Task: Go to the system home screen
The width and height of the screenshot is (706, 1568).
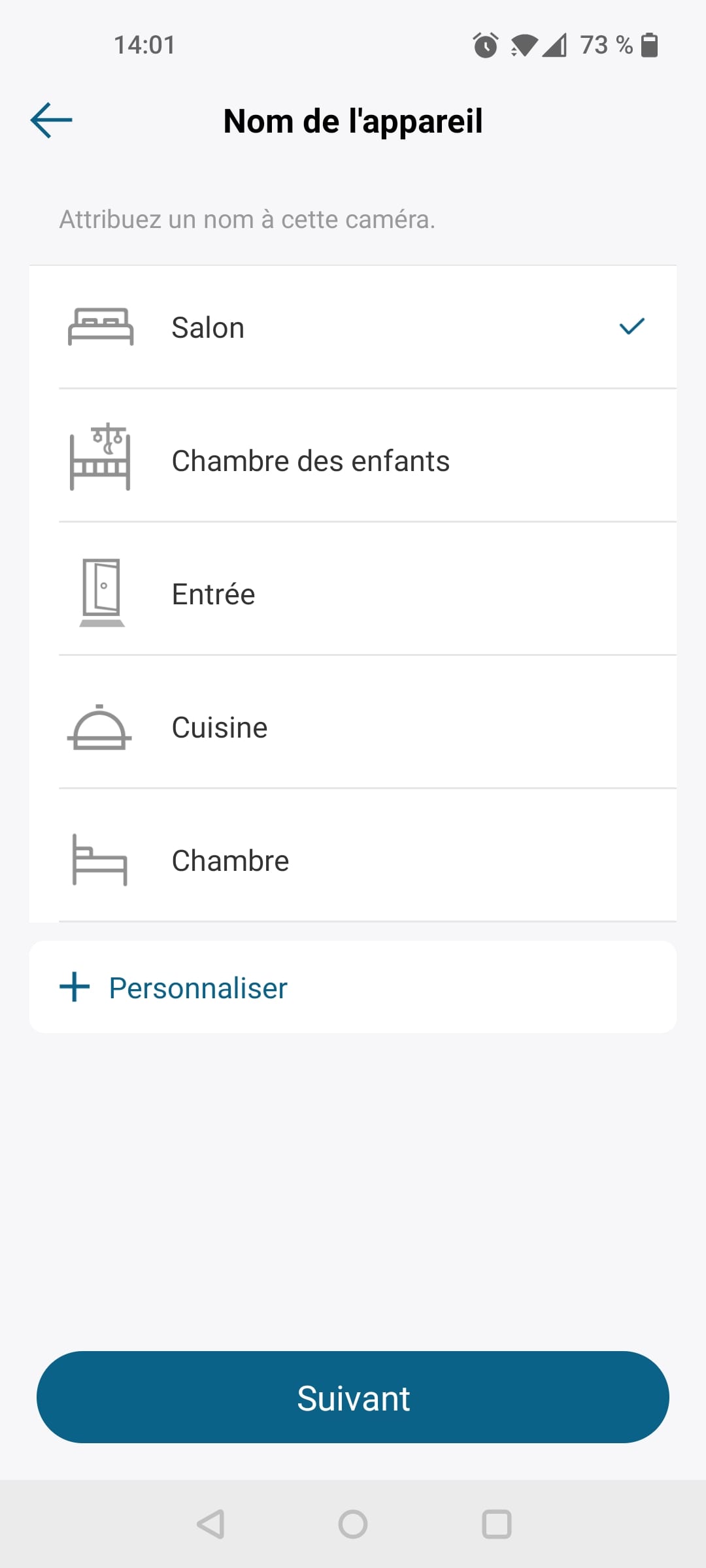Action: pyautogui.click(x=353, y=1524)
